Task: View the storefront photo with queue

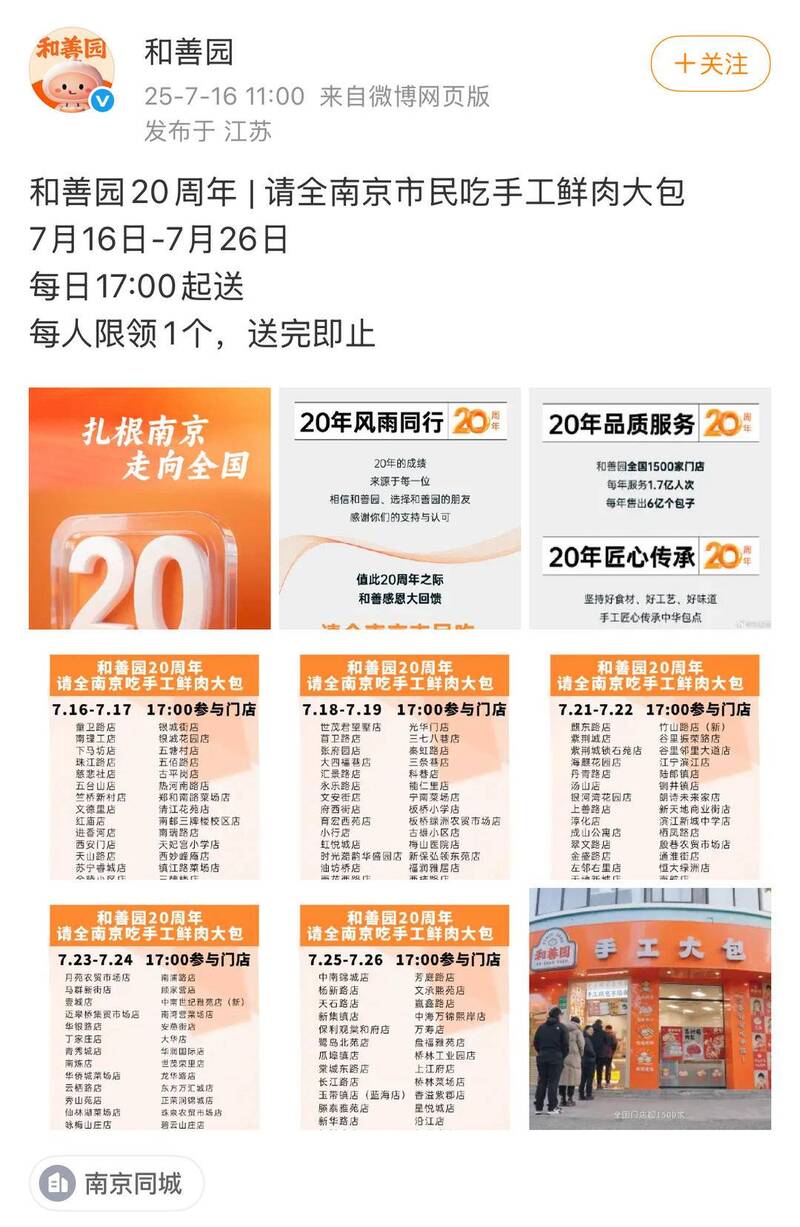Action: point(650,1010)
